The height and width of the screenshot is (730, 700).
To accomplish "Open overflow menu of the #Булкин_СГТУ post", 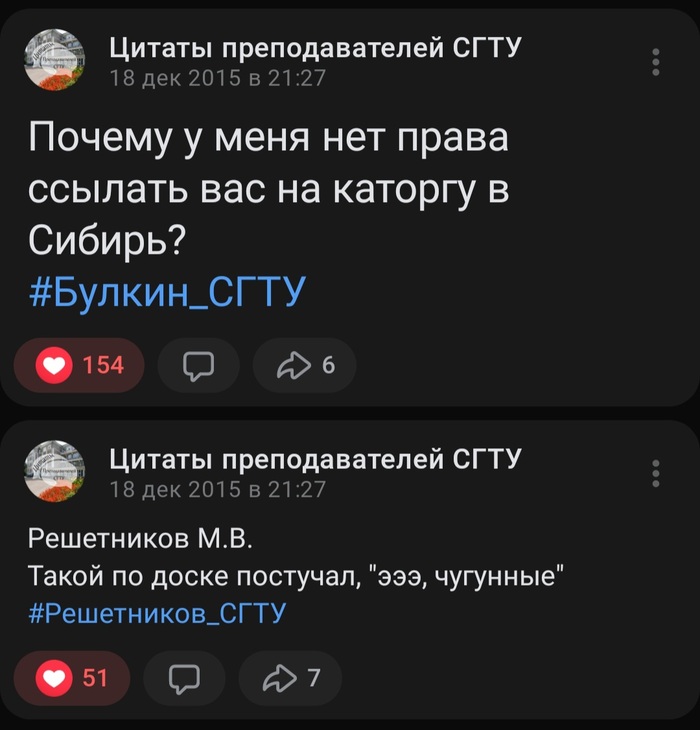I will click(656, 62).
